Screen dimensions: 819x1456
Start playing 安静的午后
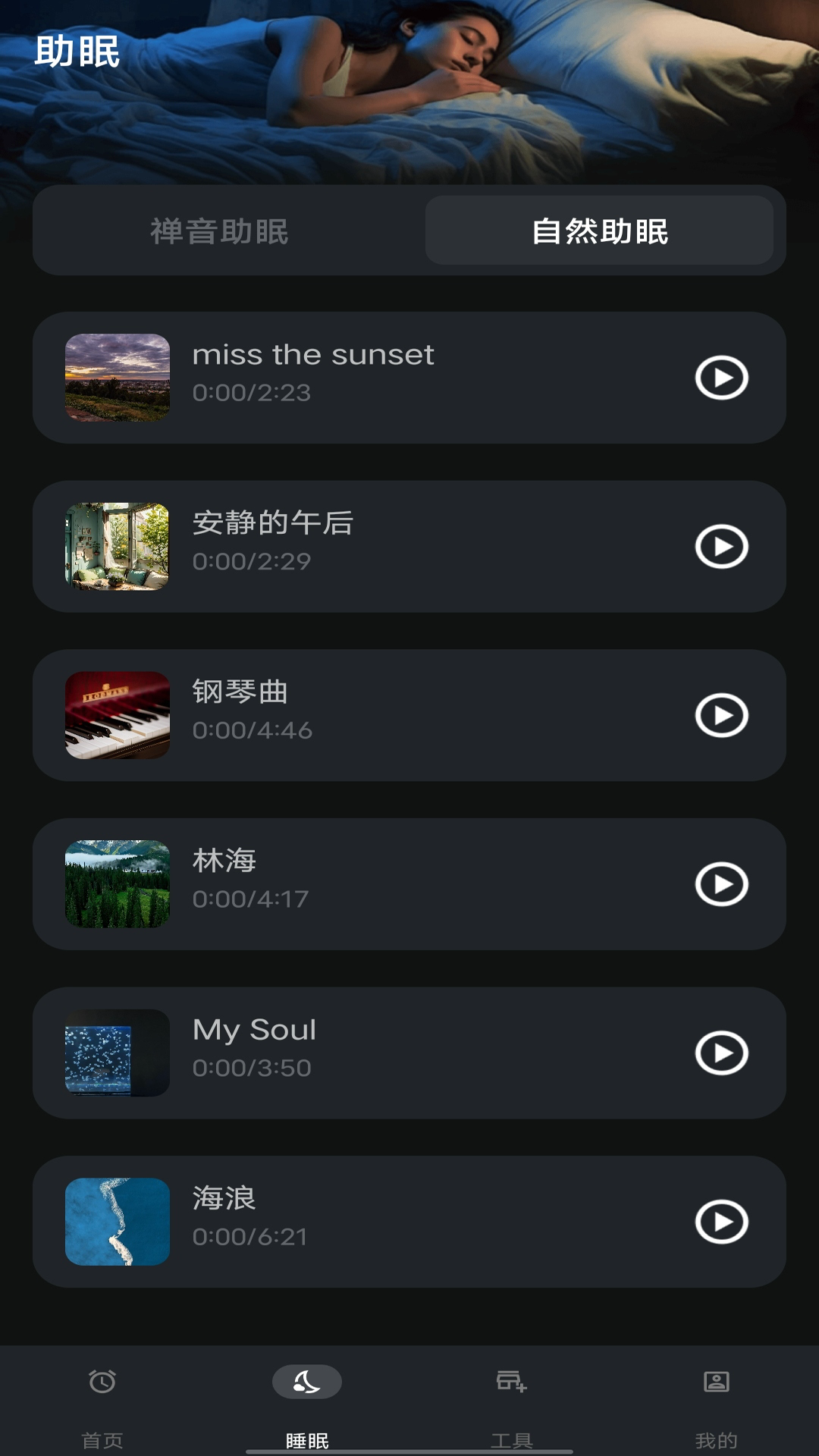click(721, 547)
